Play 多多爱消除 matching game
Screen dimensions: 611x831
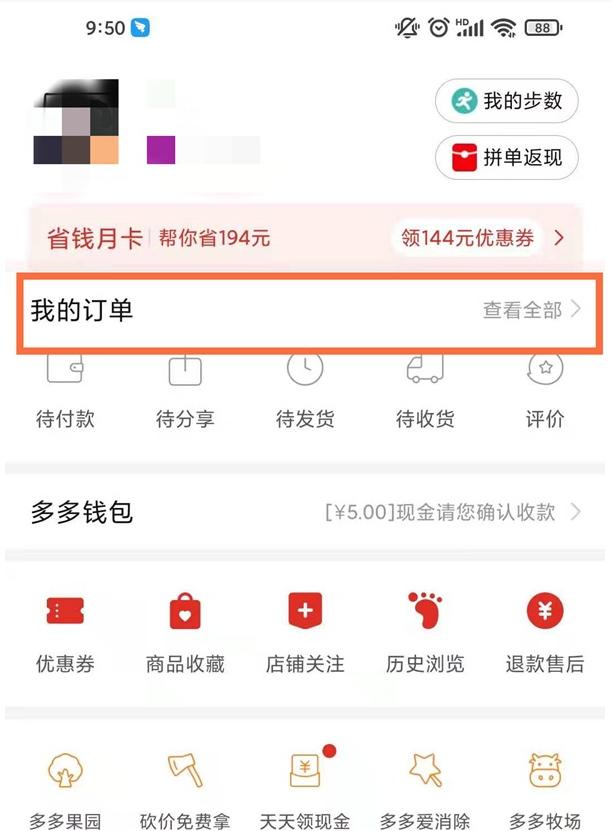point(425,790)
